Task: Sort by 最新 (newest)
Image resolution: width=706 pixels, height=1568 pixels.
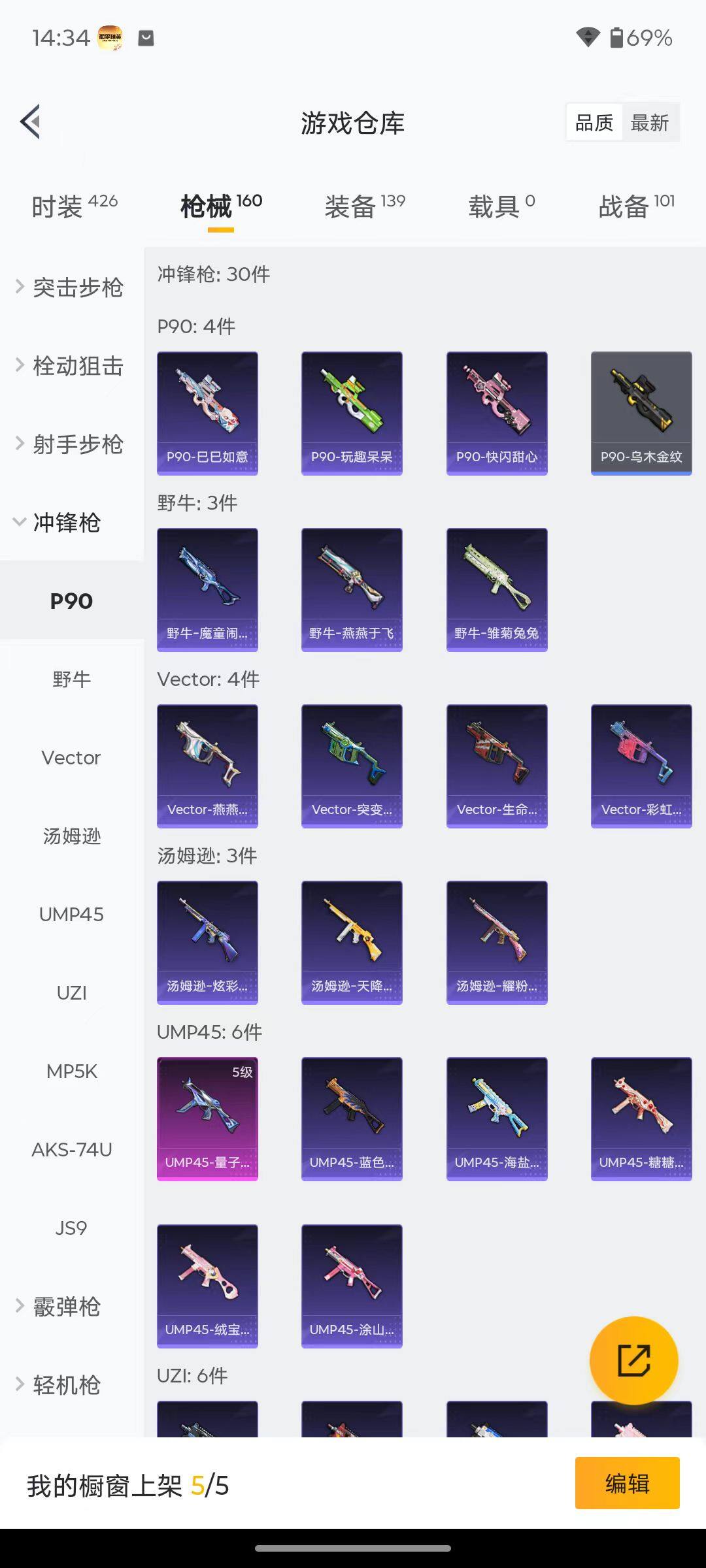Action: pos(649,123)
